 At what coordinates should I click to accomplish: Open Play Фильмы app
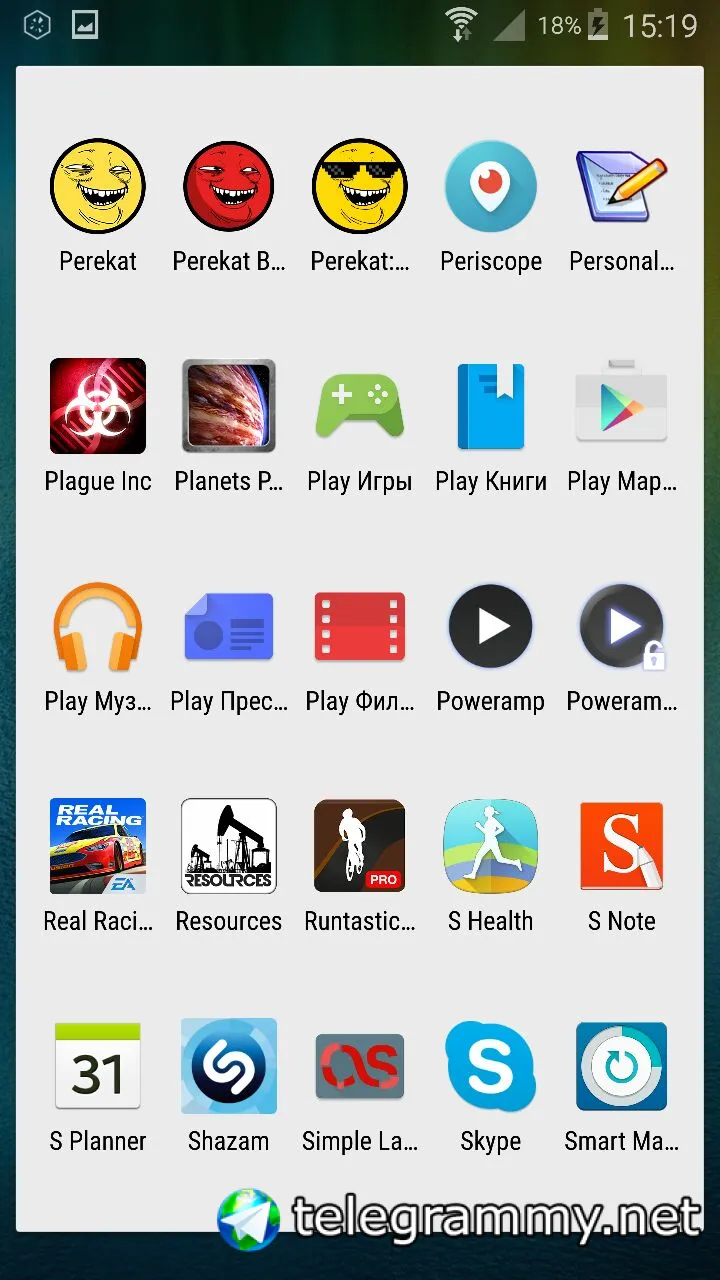359,626
